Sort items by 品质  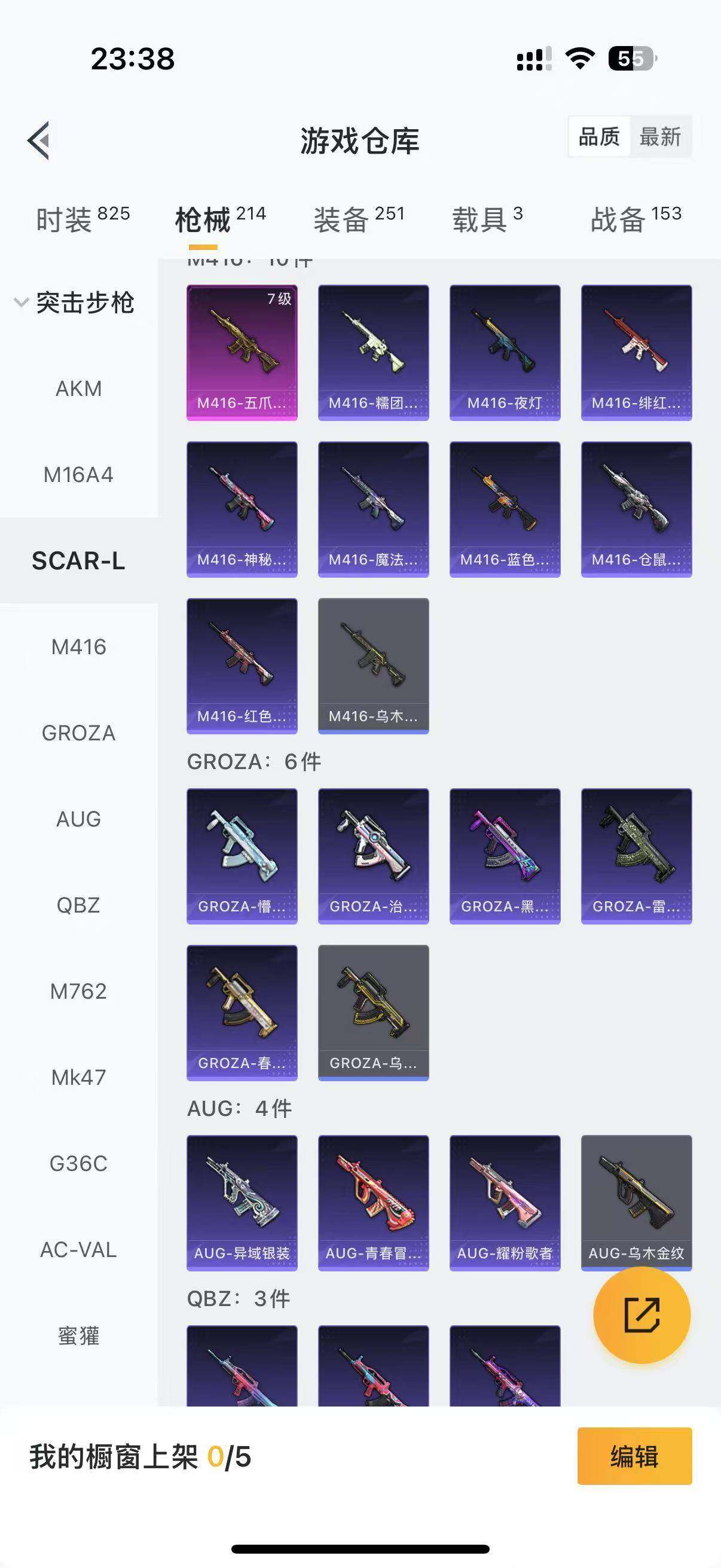point(598,137)
